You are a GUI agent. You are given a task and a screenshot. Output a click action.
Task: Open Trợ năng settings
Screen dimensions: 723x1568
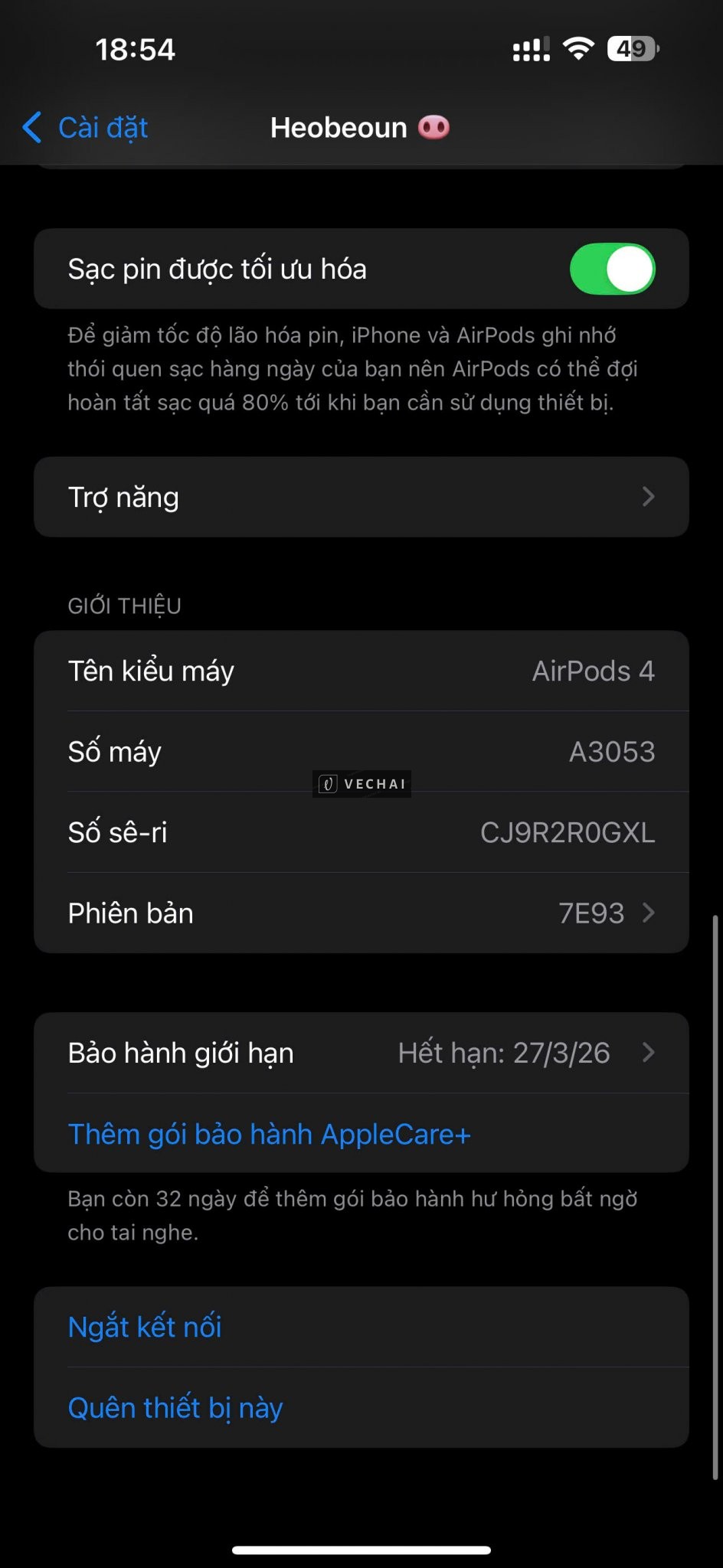361,497
